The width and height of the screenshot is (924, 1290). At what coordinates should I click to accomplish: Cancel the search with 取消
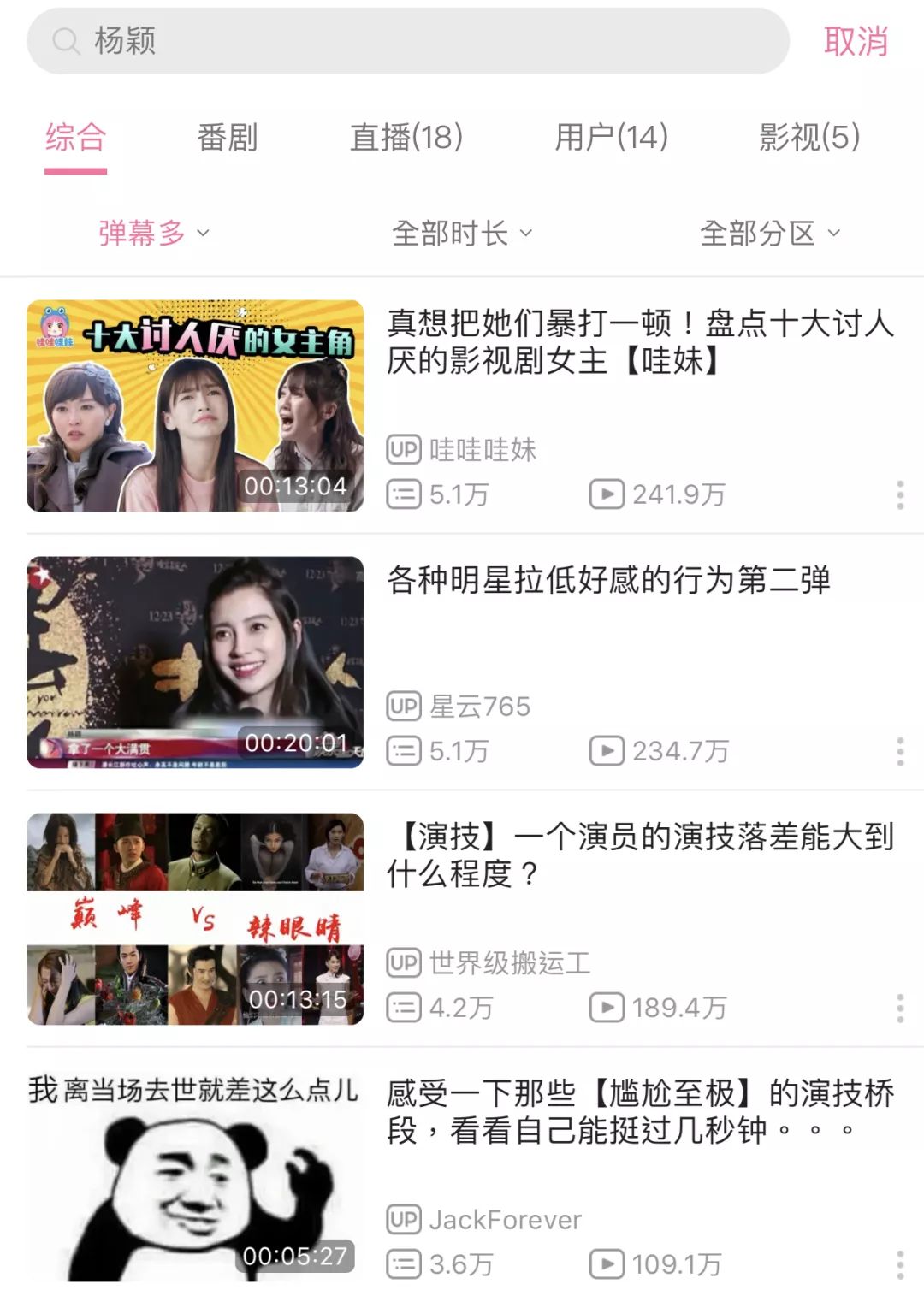click(856, 41)
